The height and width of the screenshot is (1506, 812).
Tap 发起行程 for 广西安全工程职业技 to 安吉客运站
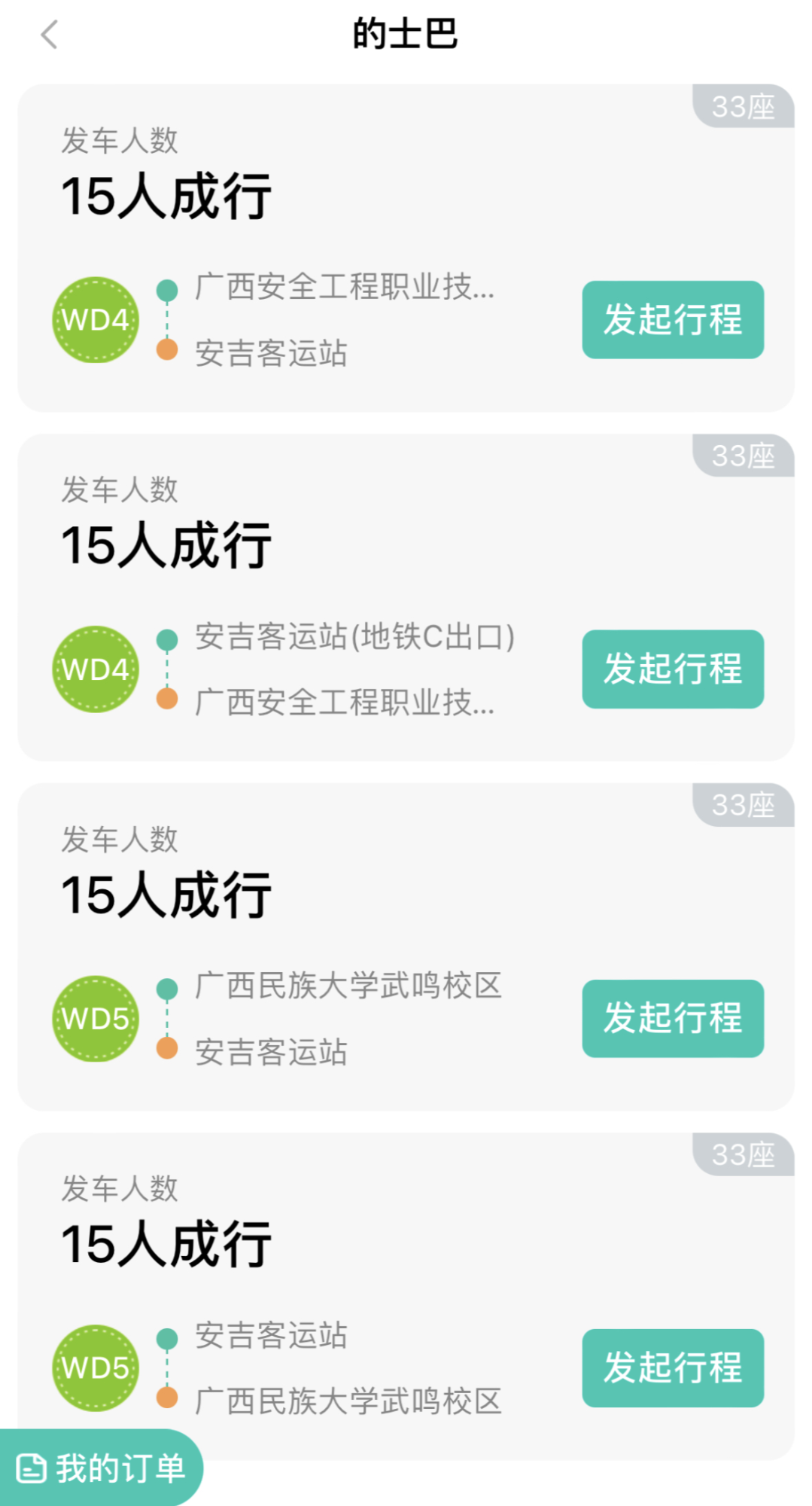coord(672,320)
